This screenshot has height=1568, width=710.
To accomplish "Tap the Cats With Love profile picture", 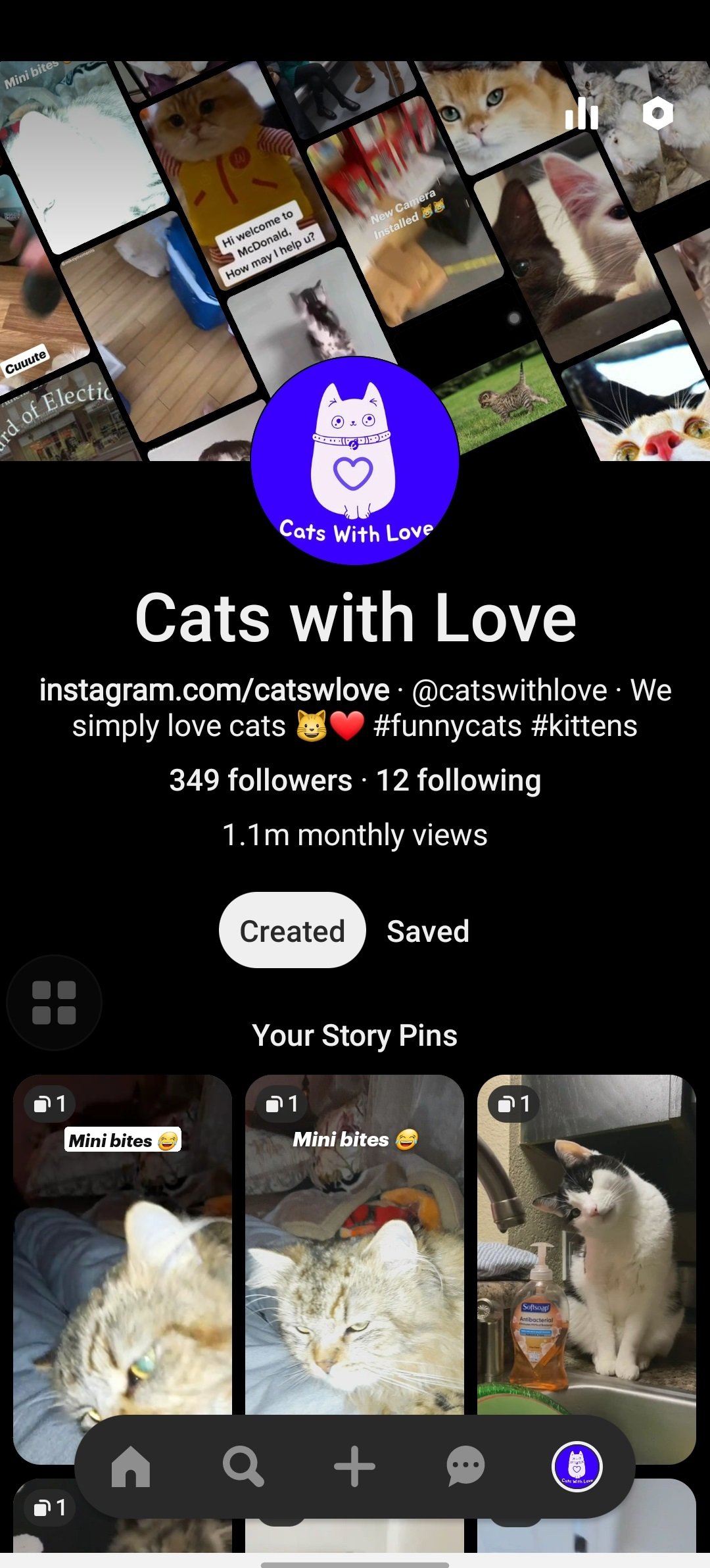I will pyautogui.click(x=355, y=460).
